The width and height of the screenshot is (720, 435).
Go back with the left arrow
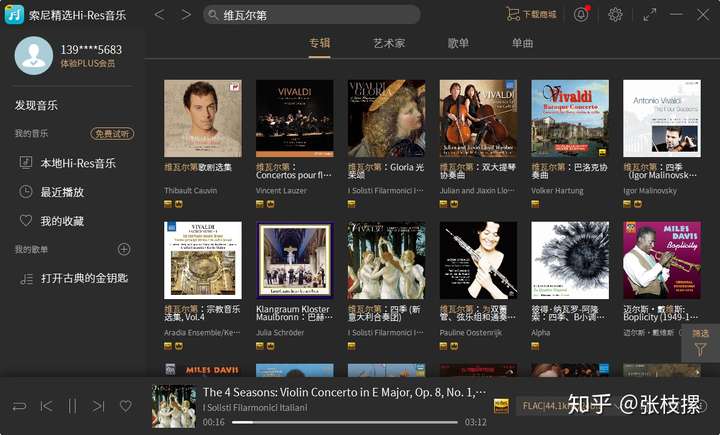(x=160, y=15)
